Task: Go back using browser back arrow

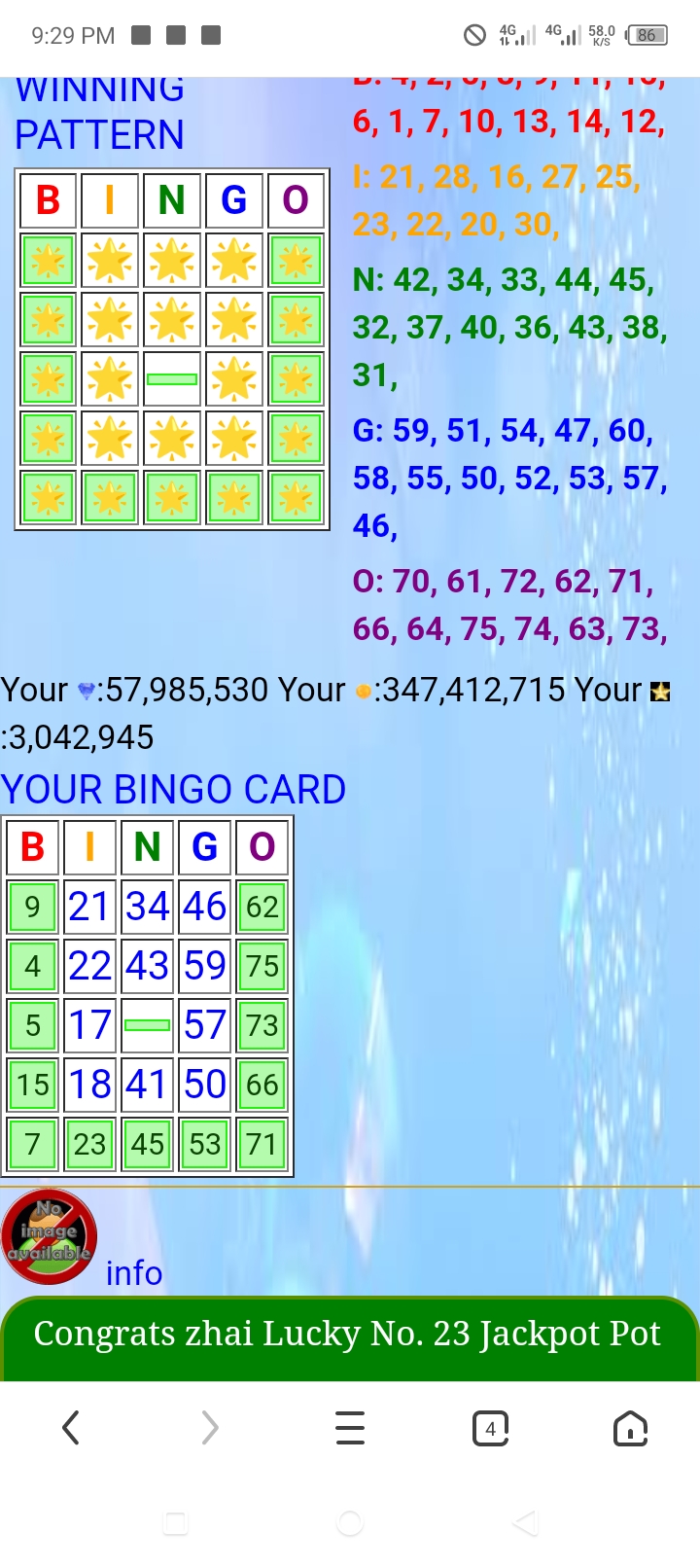Action: 70,1428
